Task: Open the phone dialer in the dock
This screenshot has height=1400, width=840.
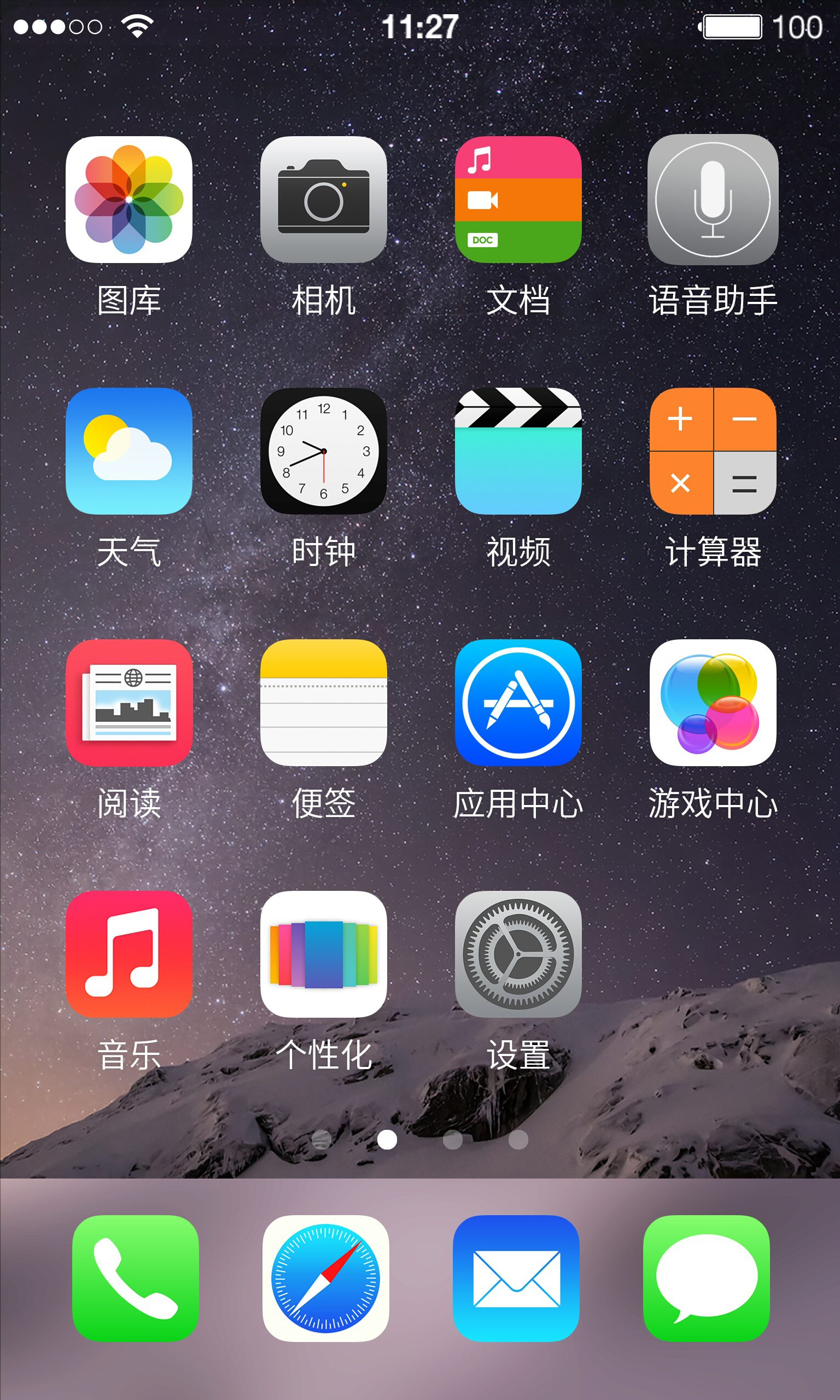Action: (x=135, y=1279)
